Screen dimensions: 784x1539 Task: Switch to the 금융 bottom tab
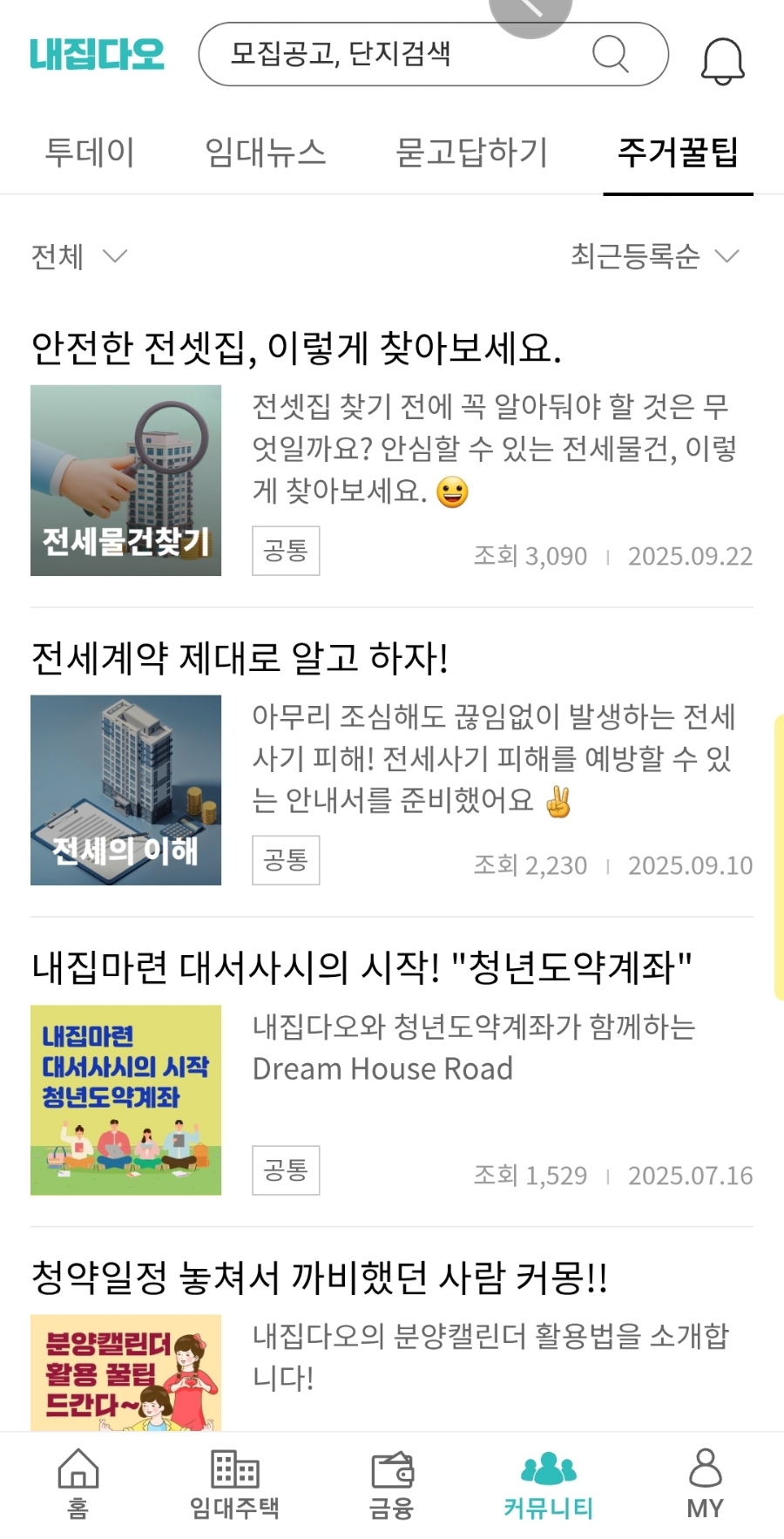392,1483
